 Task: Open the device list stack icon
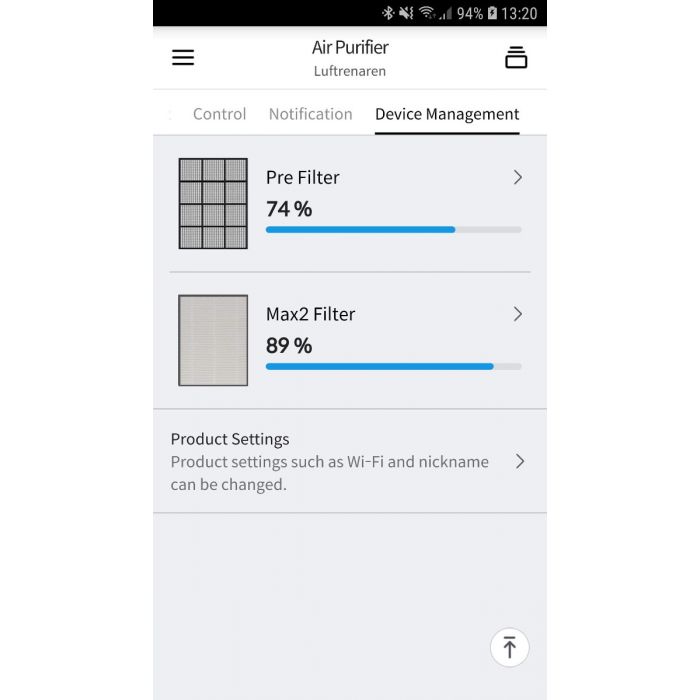516,58
